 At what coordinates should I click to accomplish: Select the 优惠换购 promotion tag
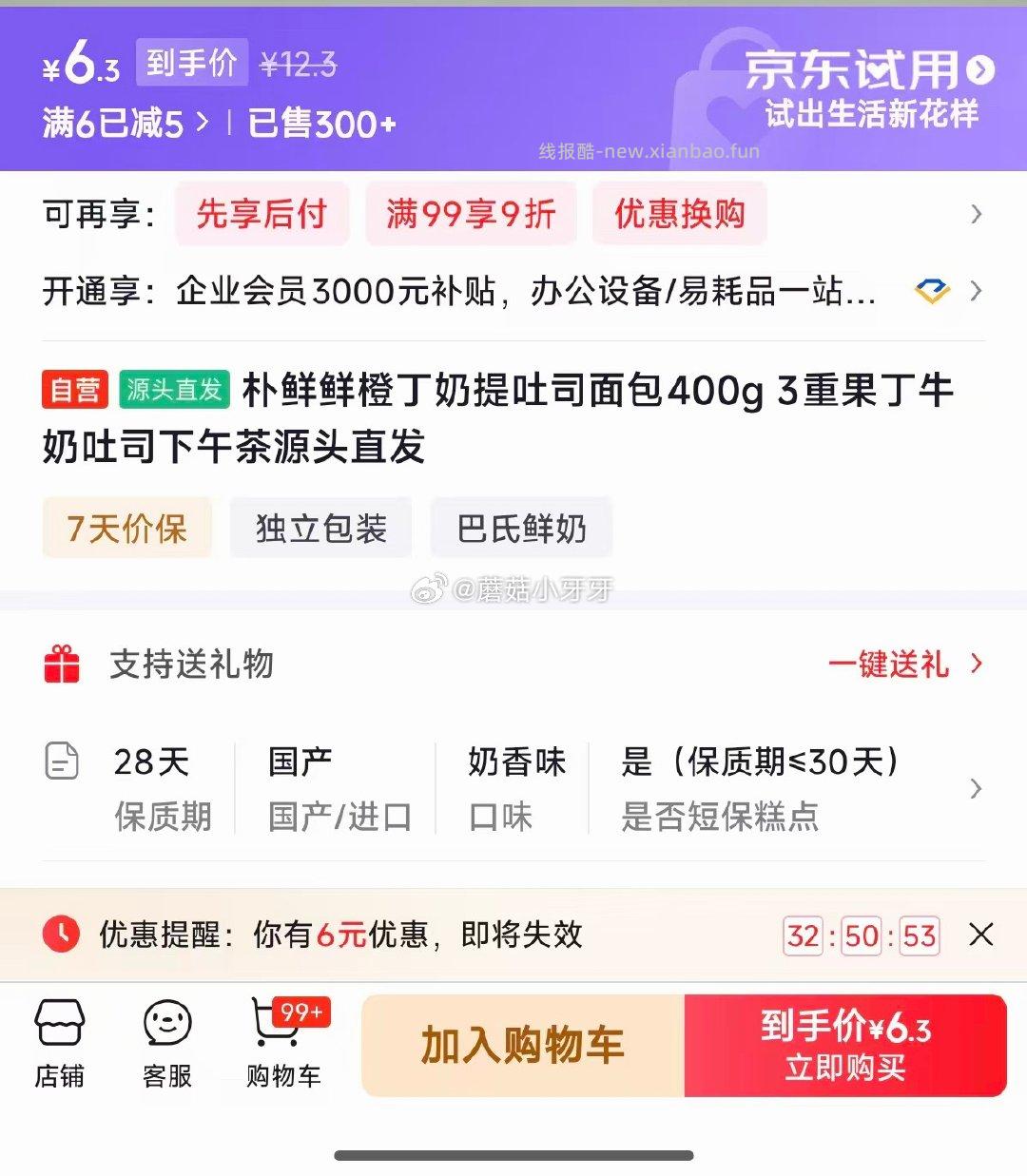[x=679, y=214]
